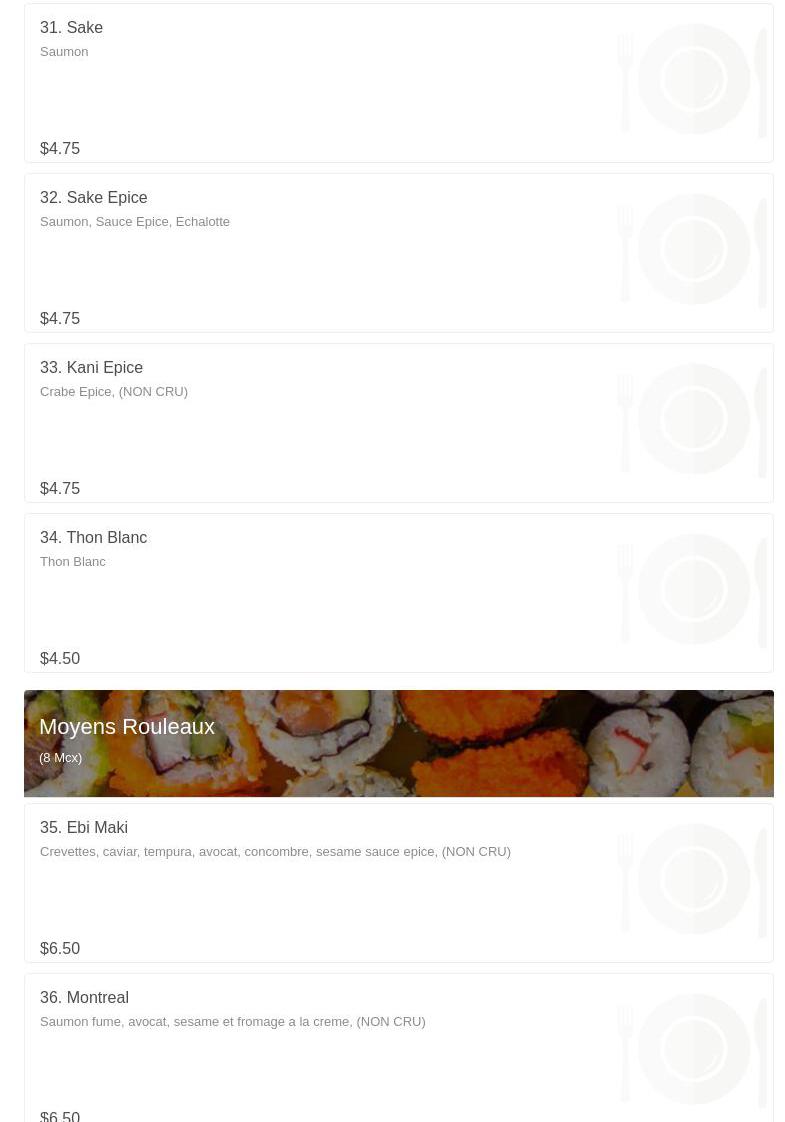Select the 35. Ebi Maki roll
The width and height of the screenshot is (785, 1122).
point(398,883)
